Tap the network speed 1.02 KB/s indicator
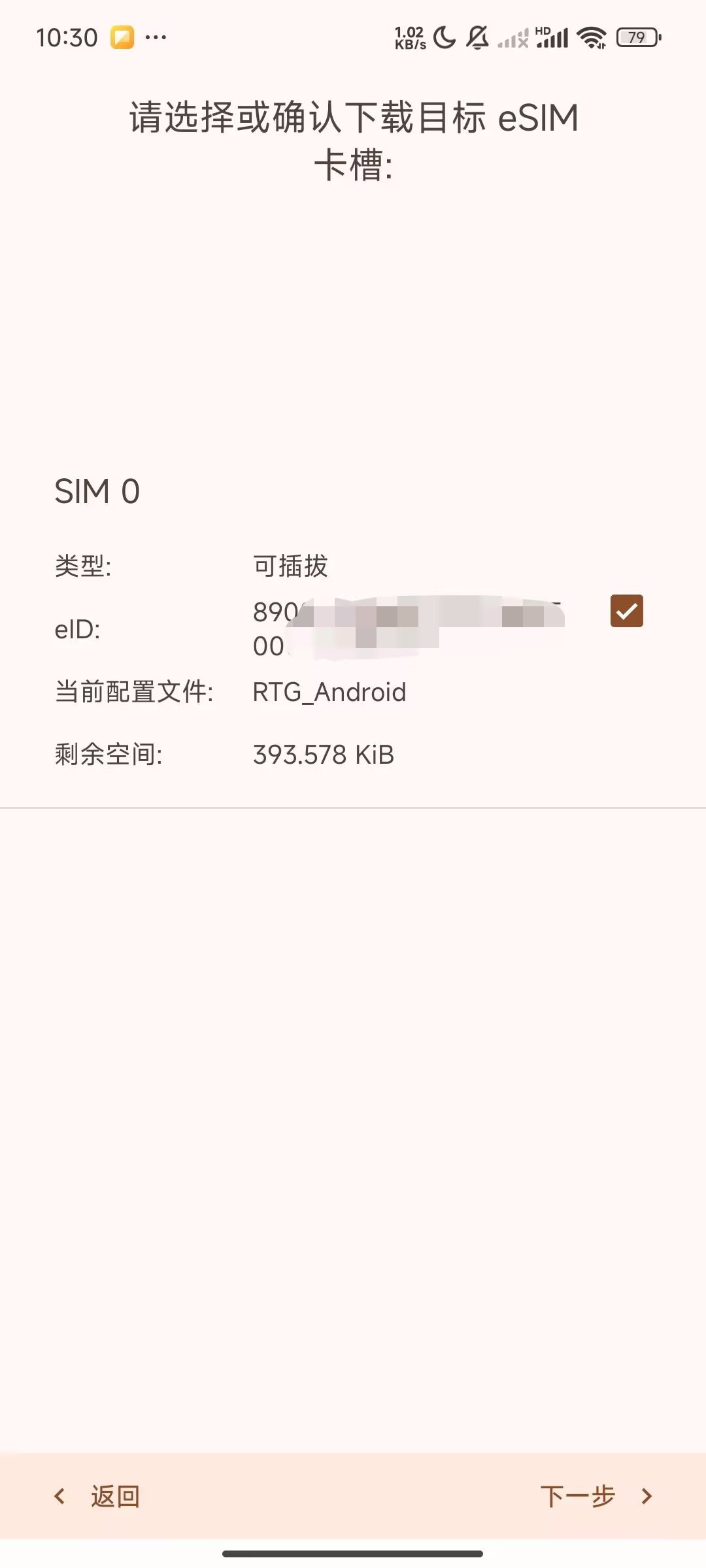 coord(411,36)
